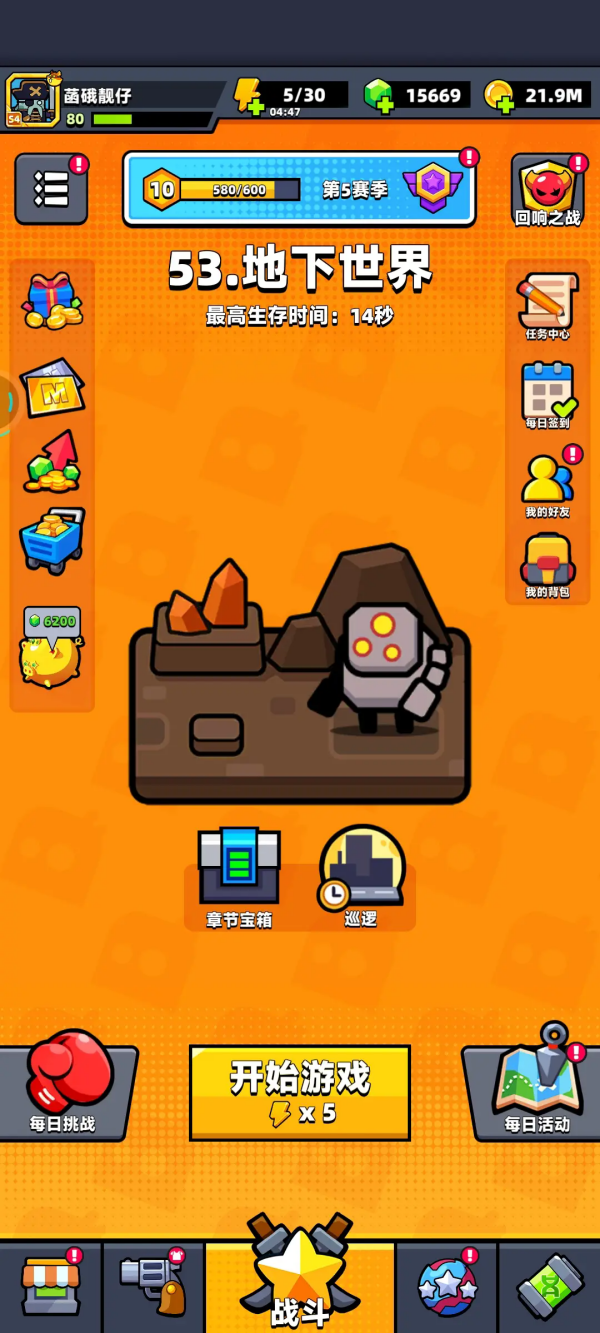Screen dimensions: 600x1333
Task: Switch to the shop tab
Action: tap(51, 1287)
